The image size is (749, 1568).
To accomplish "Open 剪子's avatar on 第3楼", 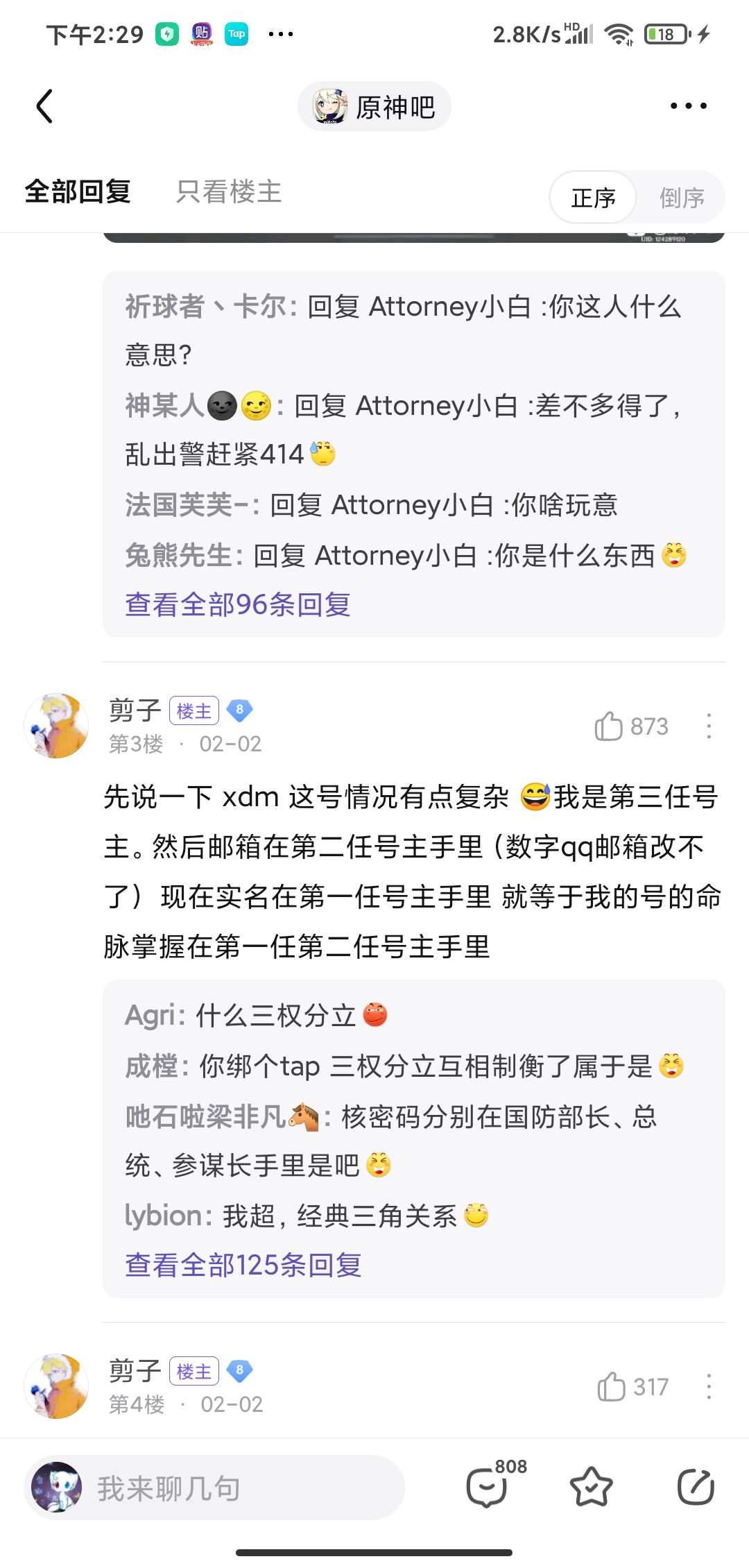I will click(x=56, y=726).
